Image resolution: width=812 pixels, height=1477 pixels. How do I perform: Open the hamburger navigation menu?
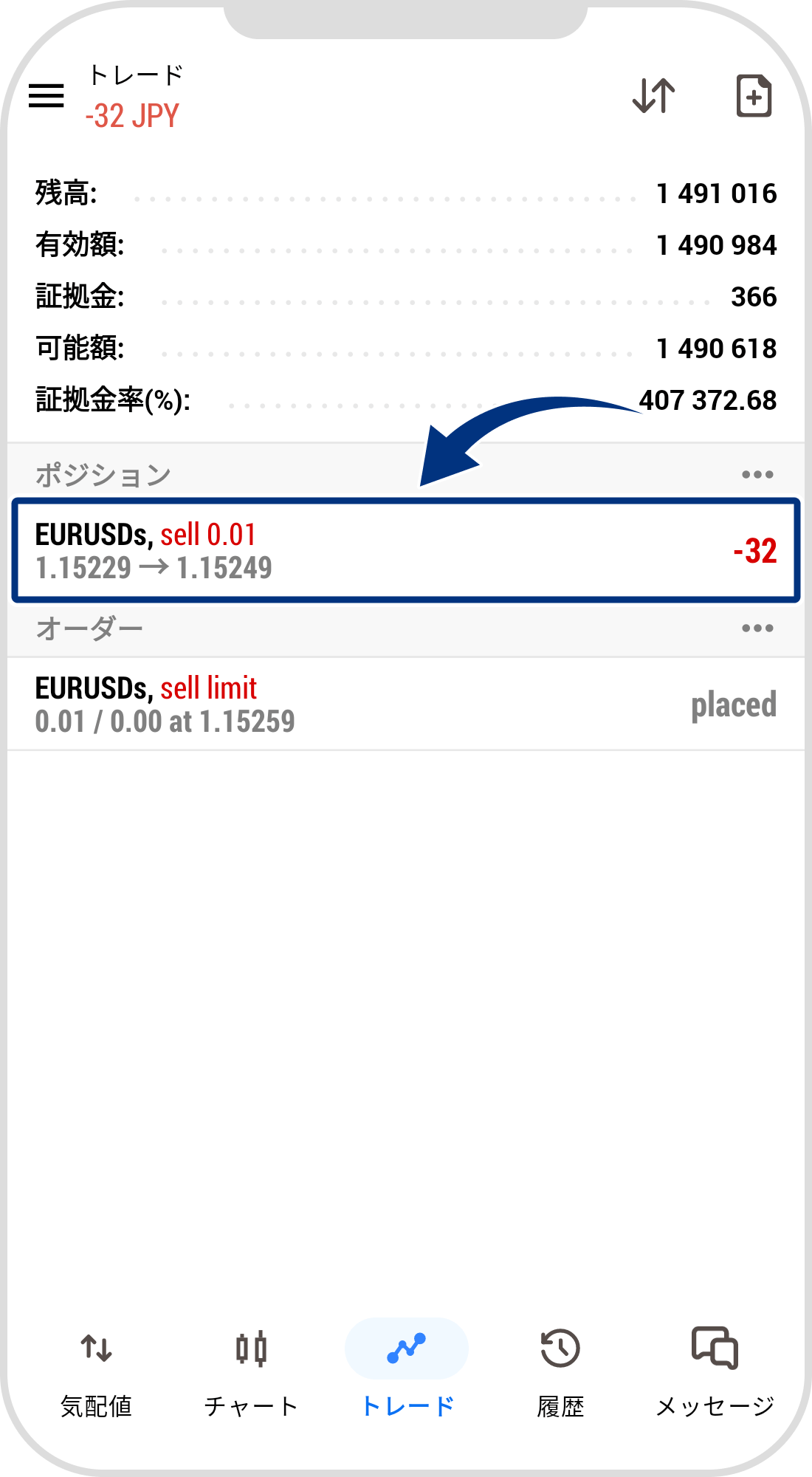pos(47,96)
